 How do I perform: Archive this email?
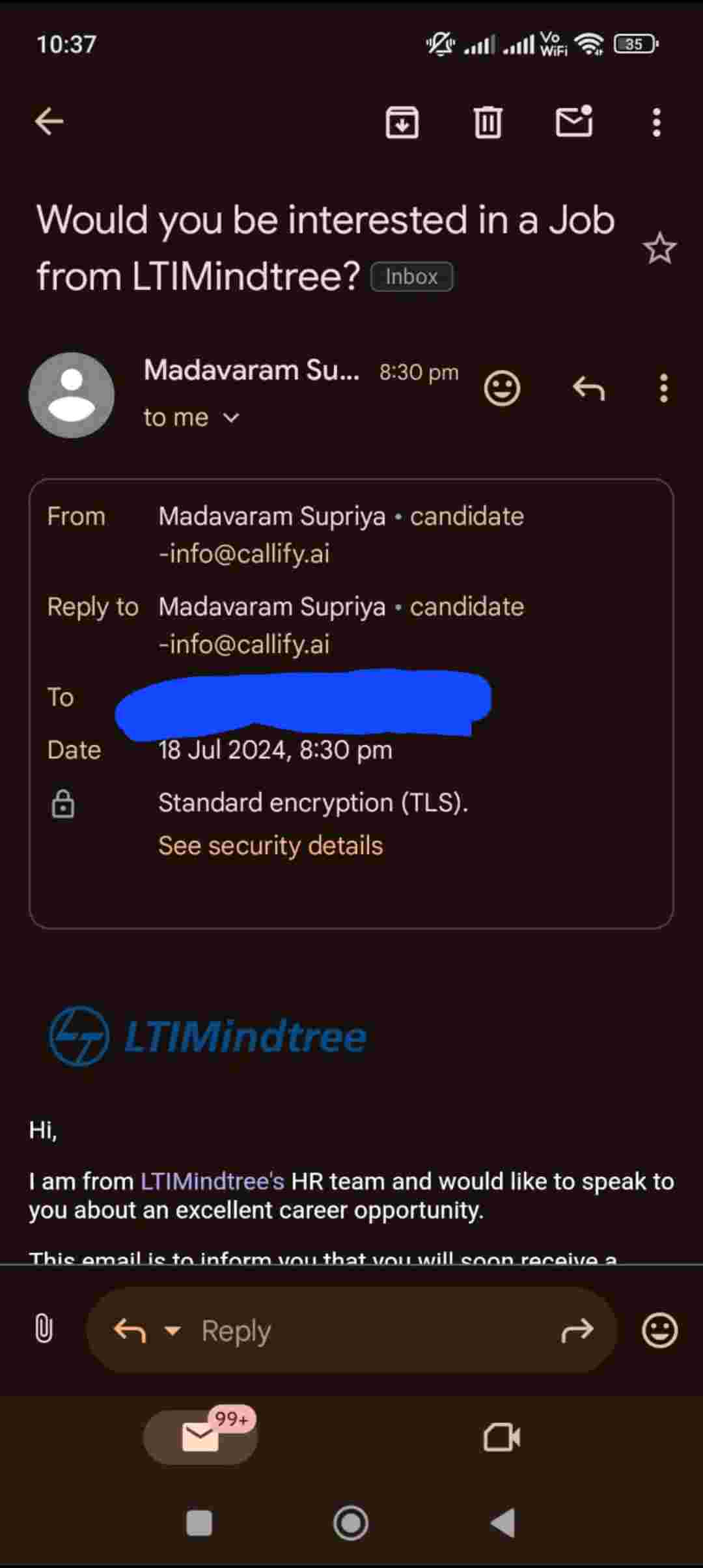point(402,122)
